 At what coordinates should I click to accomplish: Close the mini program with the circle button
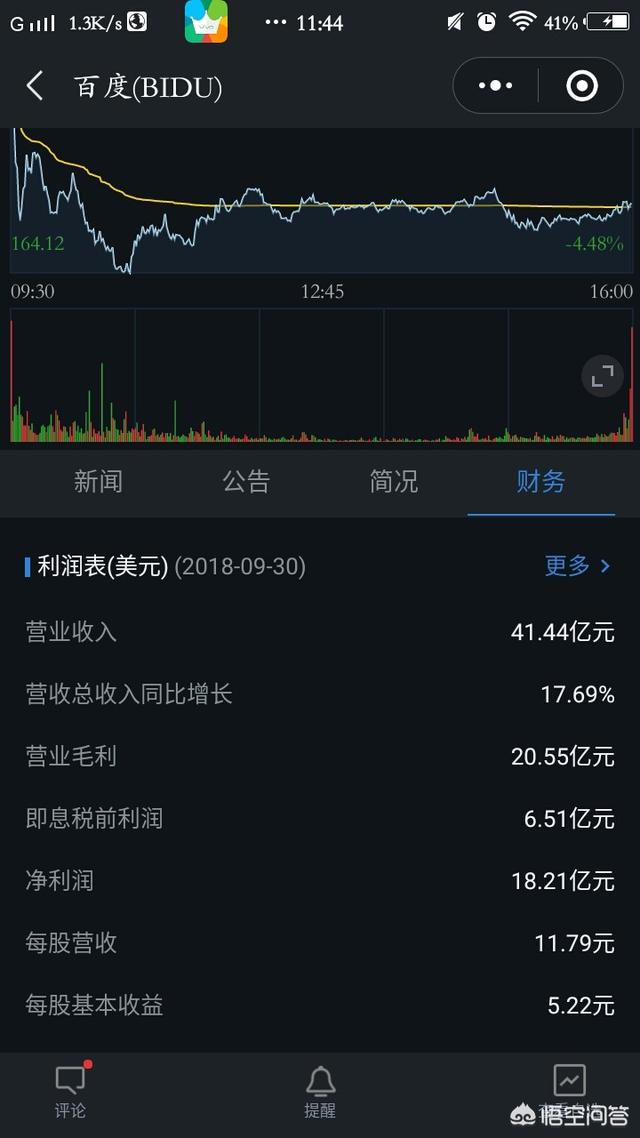581,86
